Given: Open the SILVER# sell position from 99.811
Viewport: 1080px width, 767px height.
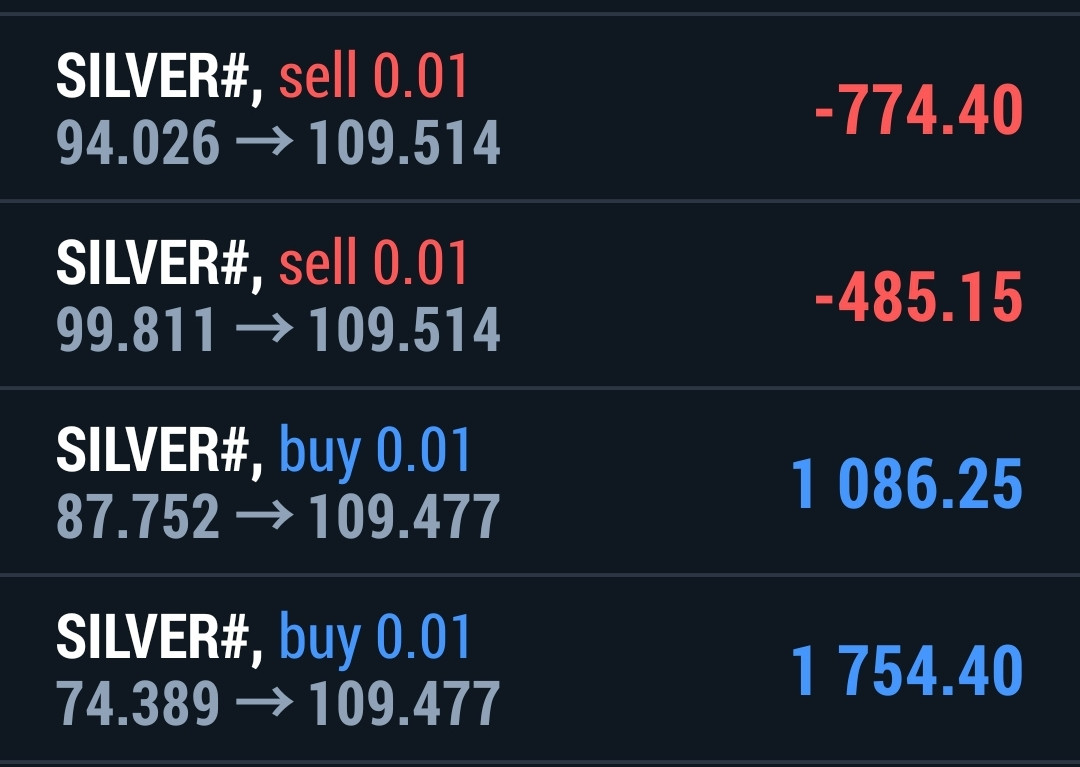Looking at the screenshot, I should (540, 296).
